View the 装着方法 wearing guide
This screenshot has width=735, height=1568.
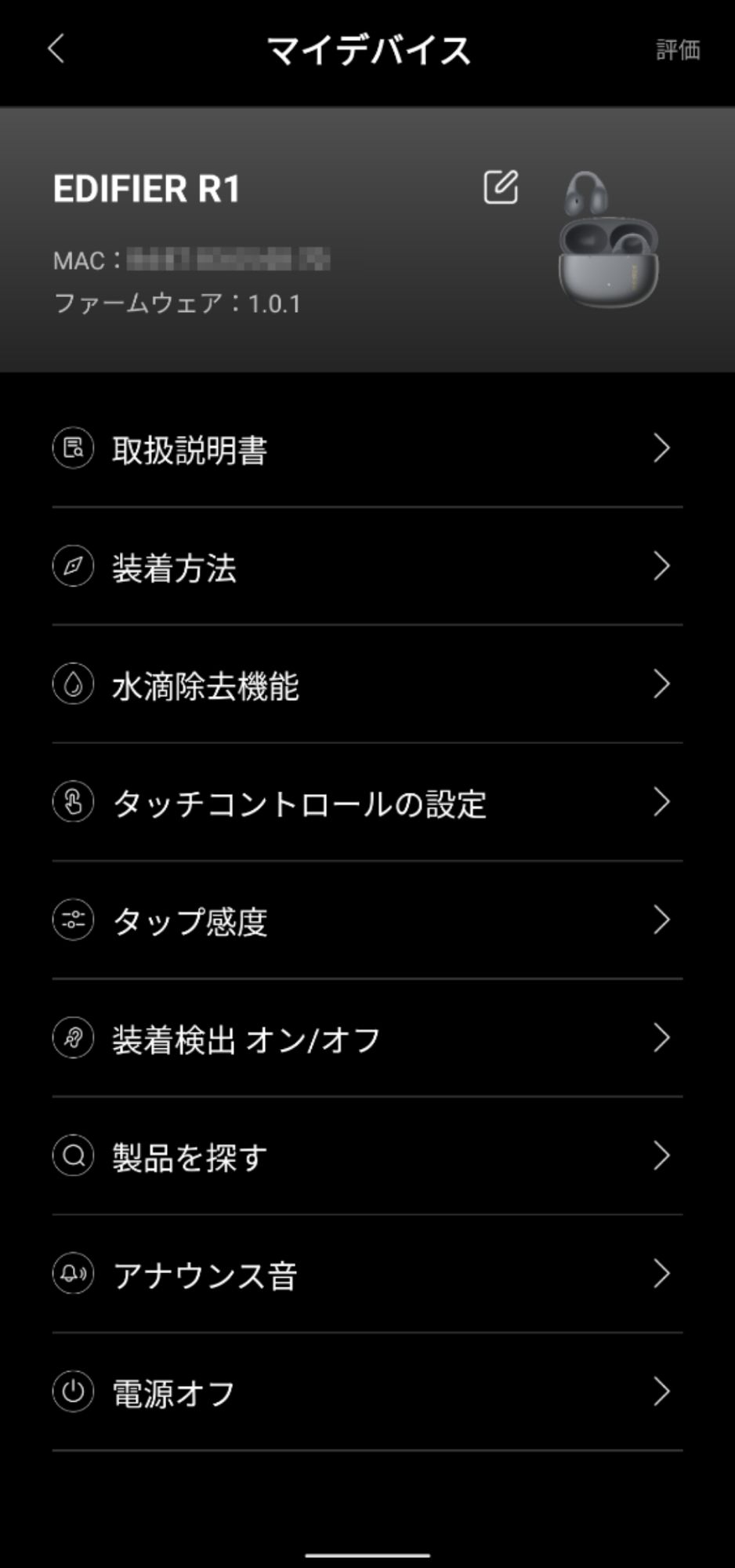[x=367, y=567]
